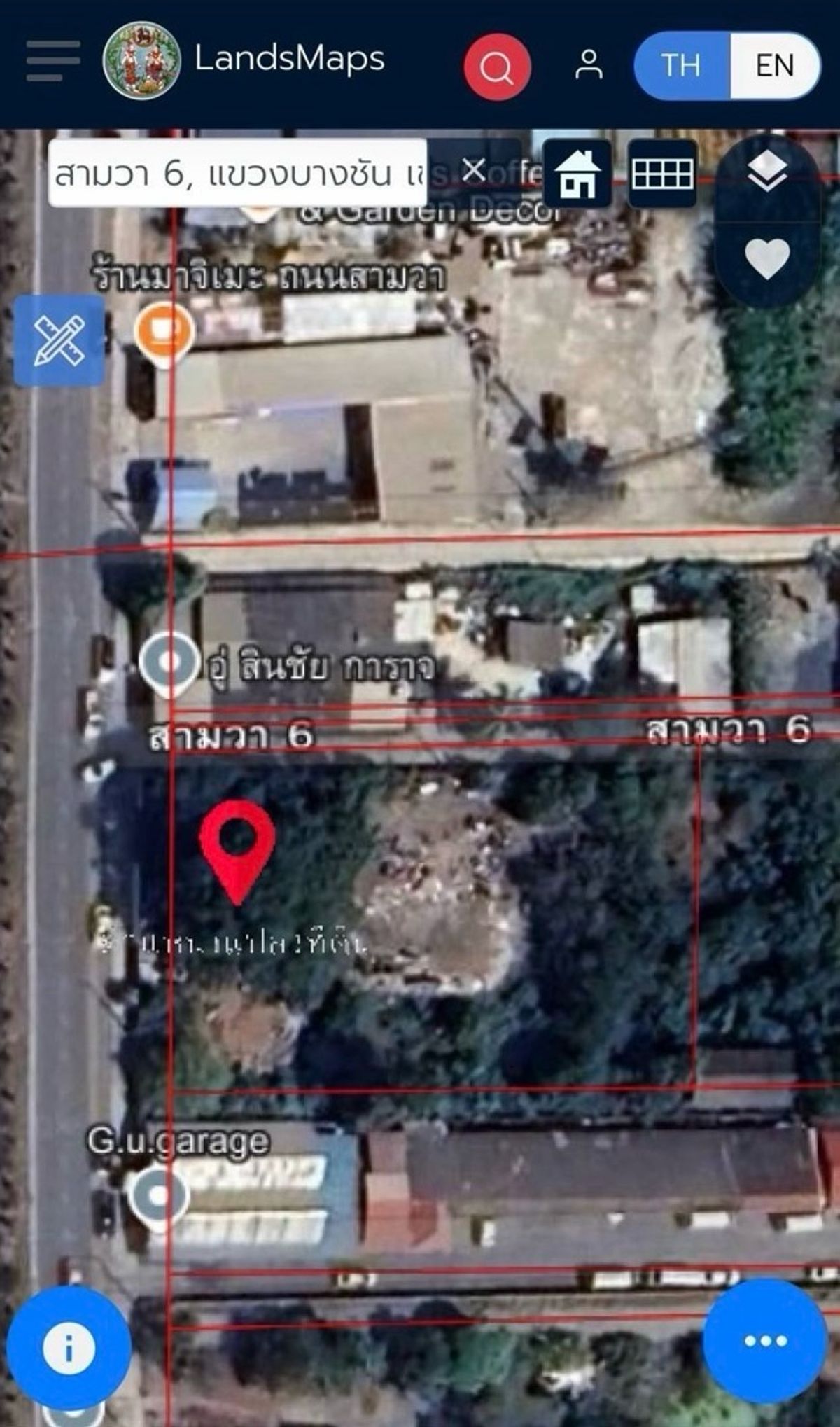Viewport: 840px width, 1427px height.
Task: Open the map layers selector
Action: 767,173
